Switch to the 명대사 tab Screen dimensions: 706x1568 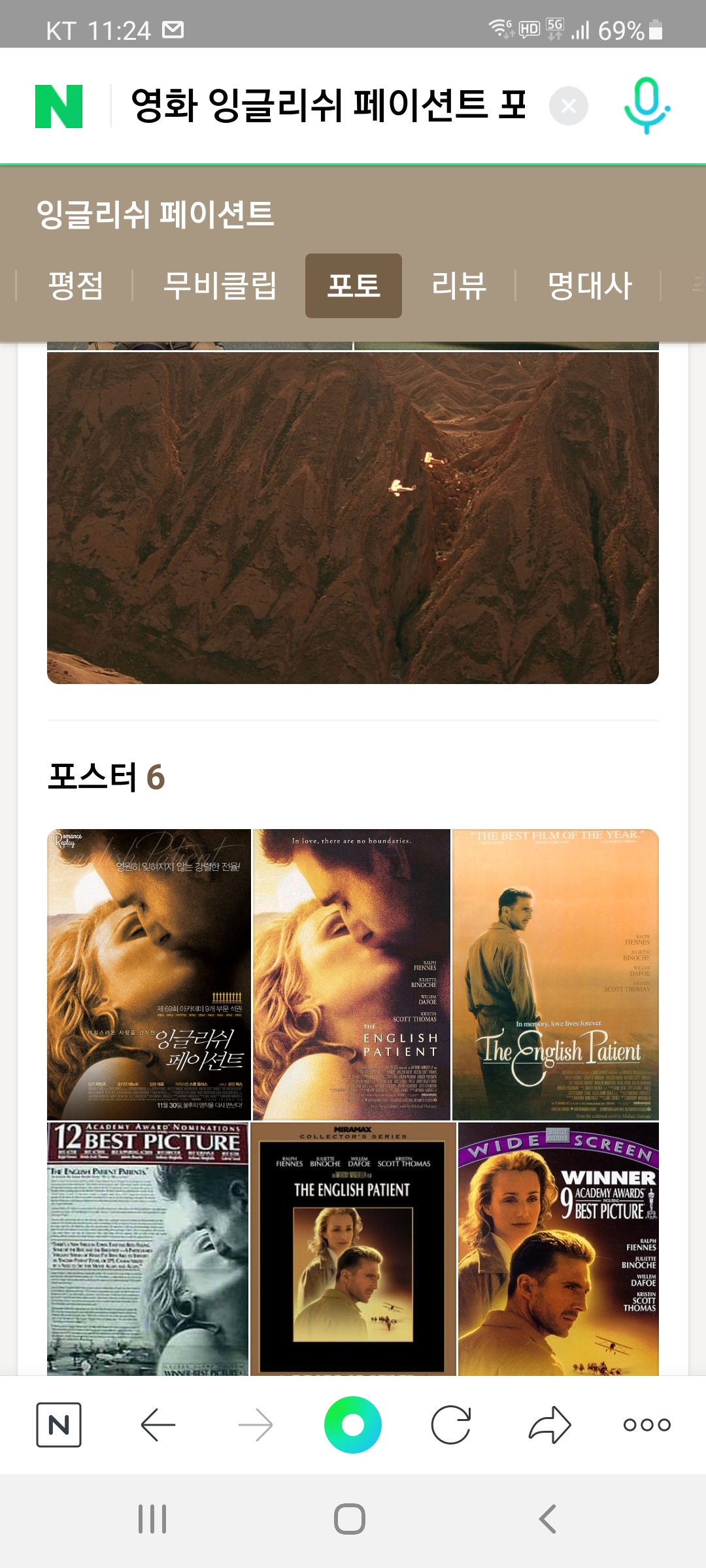point(590,286)
